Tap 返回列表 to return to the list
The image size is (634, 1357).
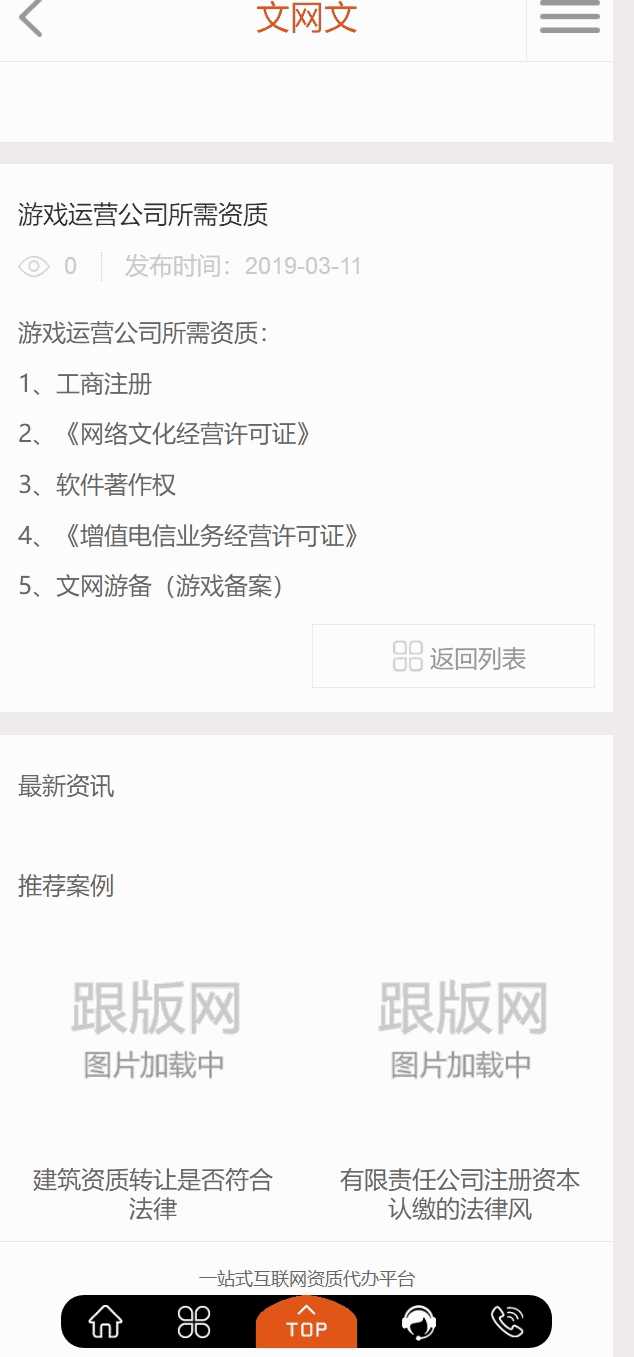453,657
